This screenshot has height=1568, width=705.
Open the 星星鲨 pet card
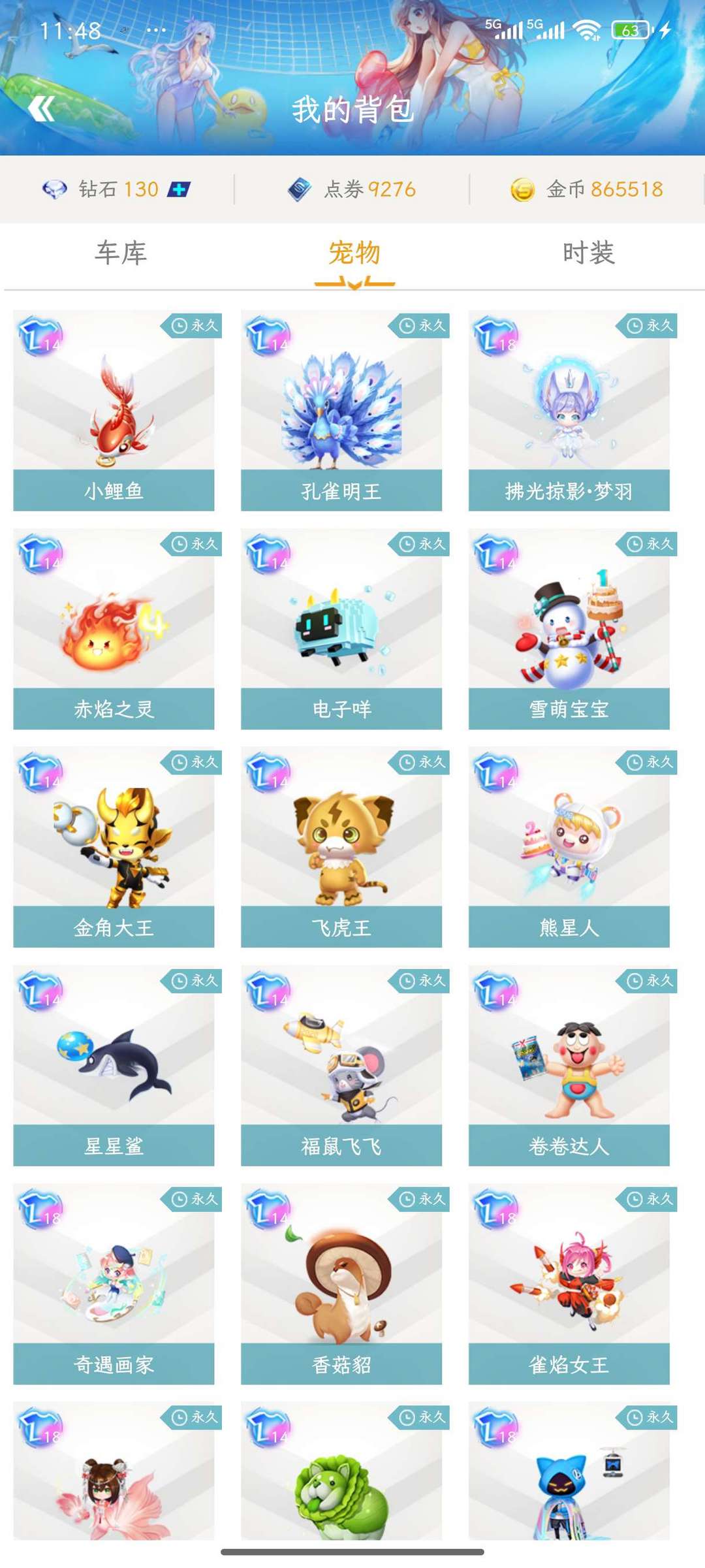[114, 1066]
